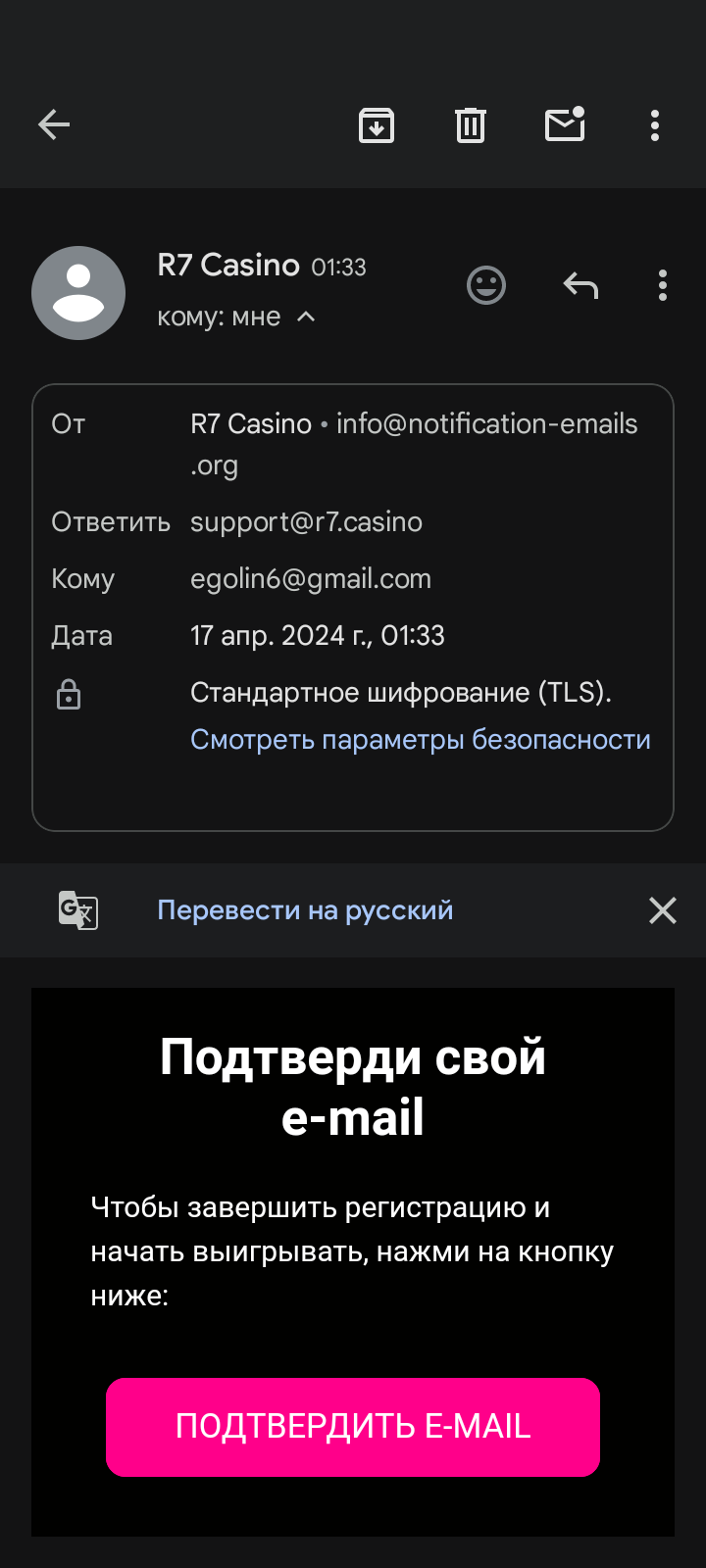The image size is (706, 1568).
Task: Add an emoji reaction to the message
Action: click(486, 285)
